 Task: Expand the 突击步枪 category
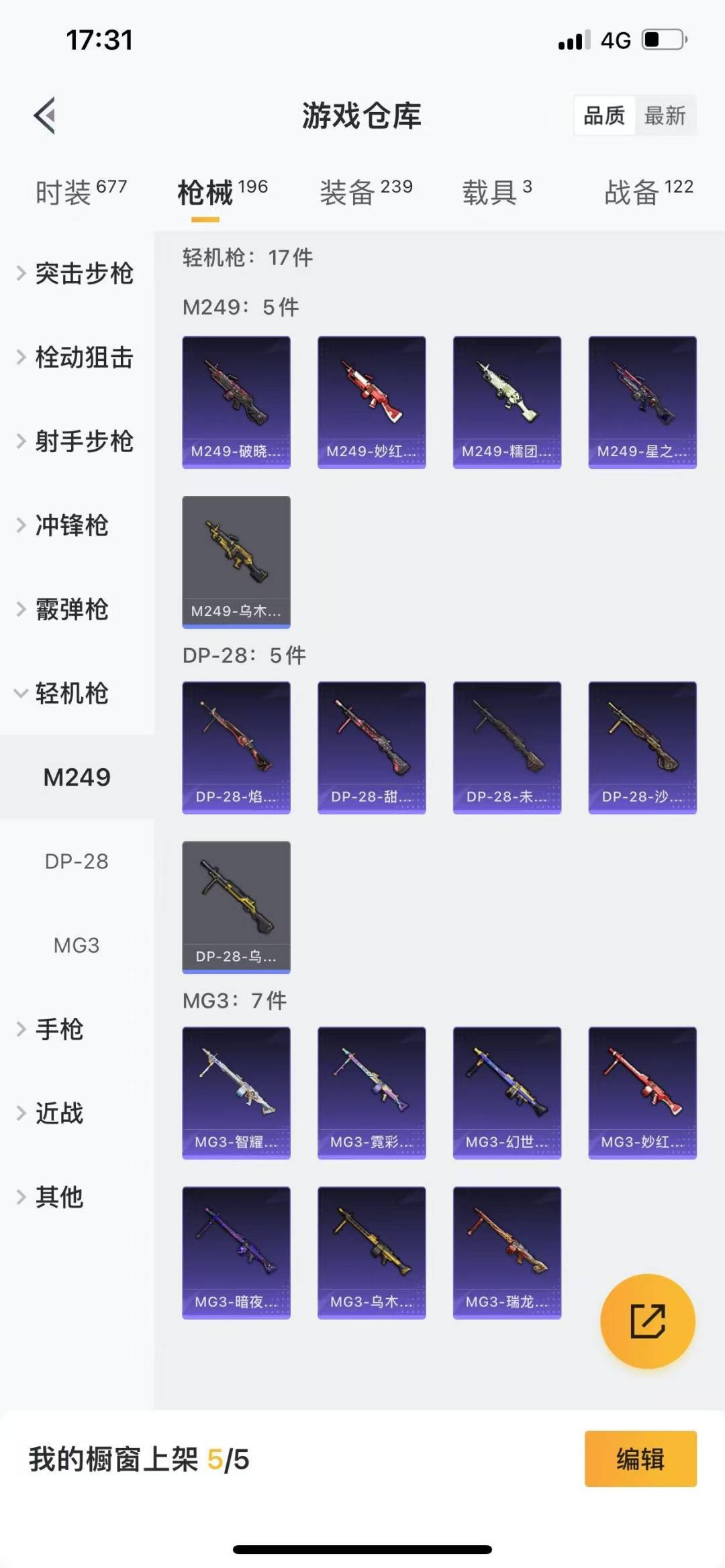(x=77, y=273)
